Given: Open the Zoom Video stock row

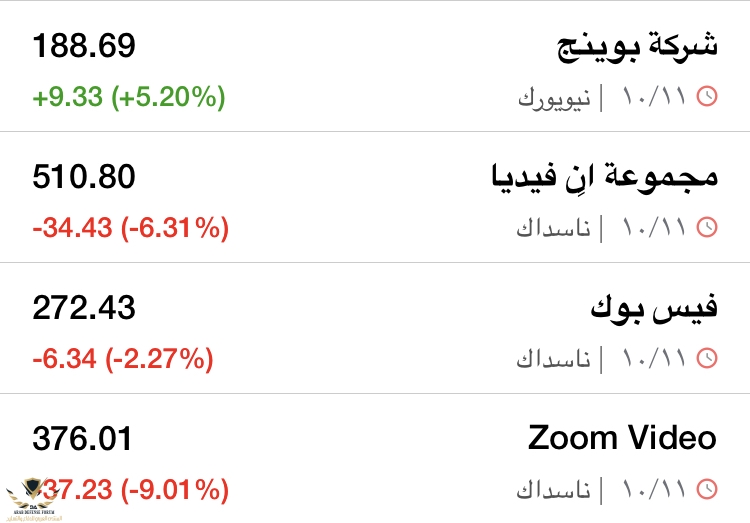Looking at the screenshot, I should 375,458.
